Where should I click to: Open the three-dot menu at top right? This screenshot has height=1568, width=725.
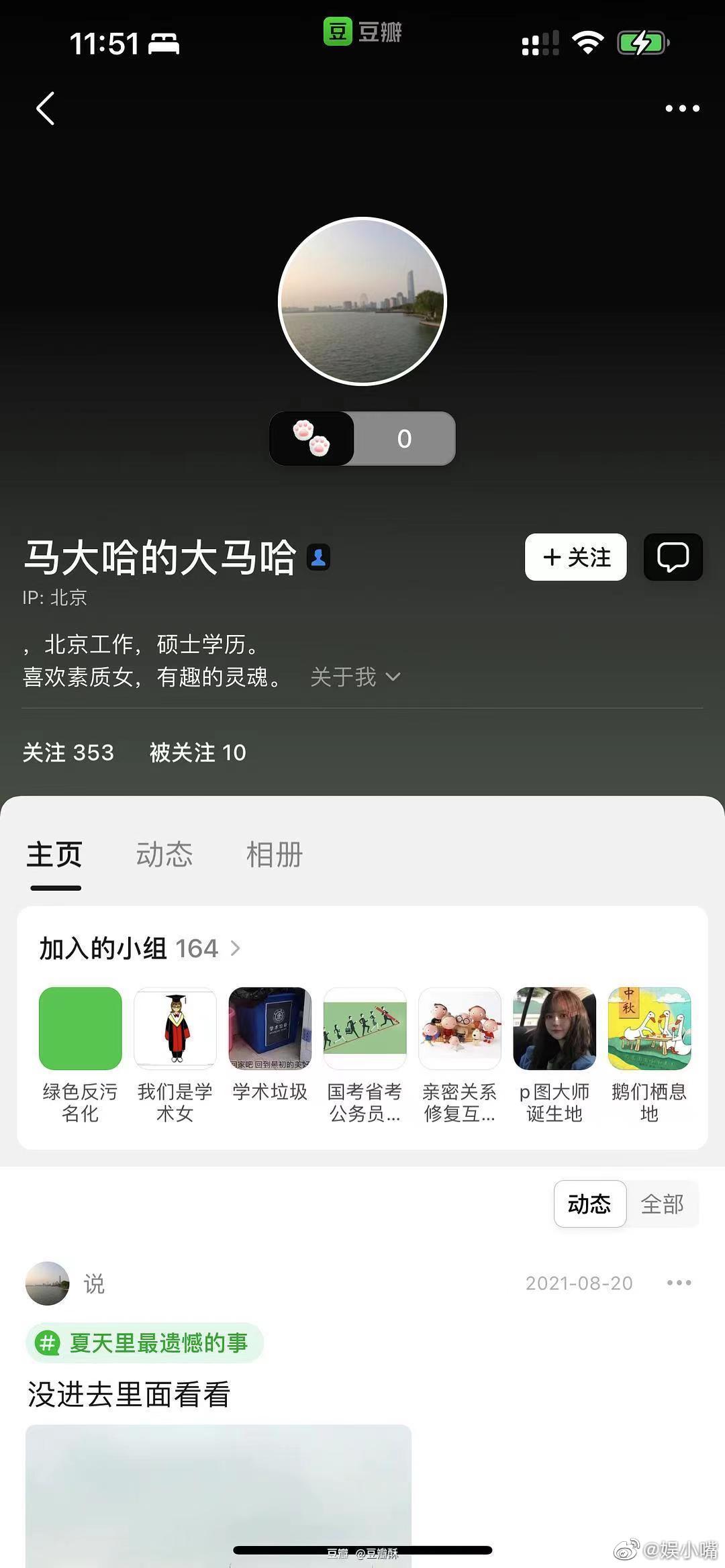pyautogui.click(x=682, y=109)
